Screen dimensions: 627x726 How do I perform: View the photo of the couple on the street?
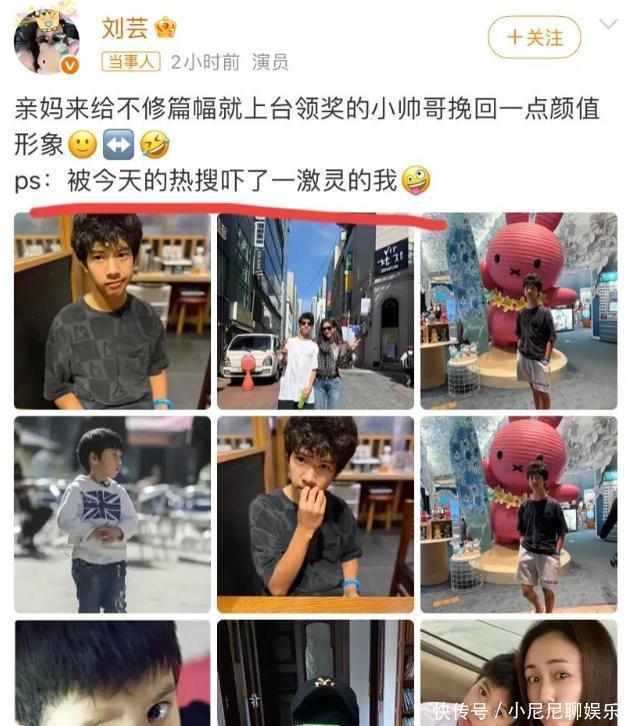(x=315, y=311)
